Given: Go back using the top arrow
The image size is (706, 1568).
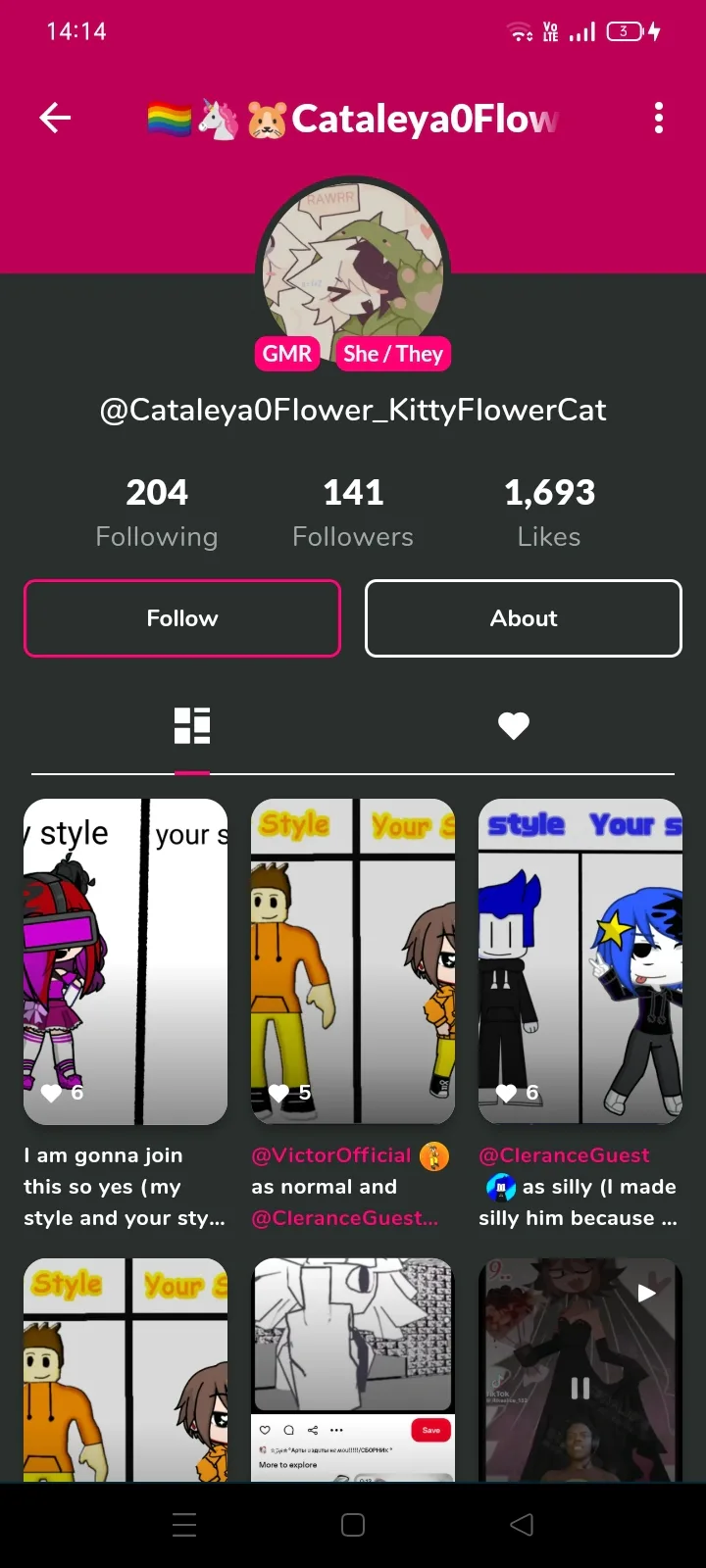Looking at the screenshot, I should click(x=55, y=119).
